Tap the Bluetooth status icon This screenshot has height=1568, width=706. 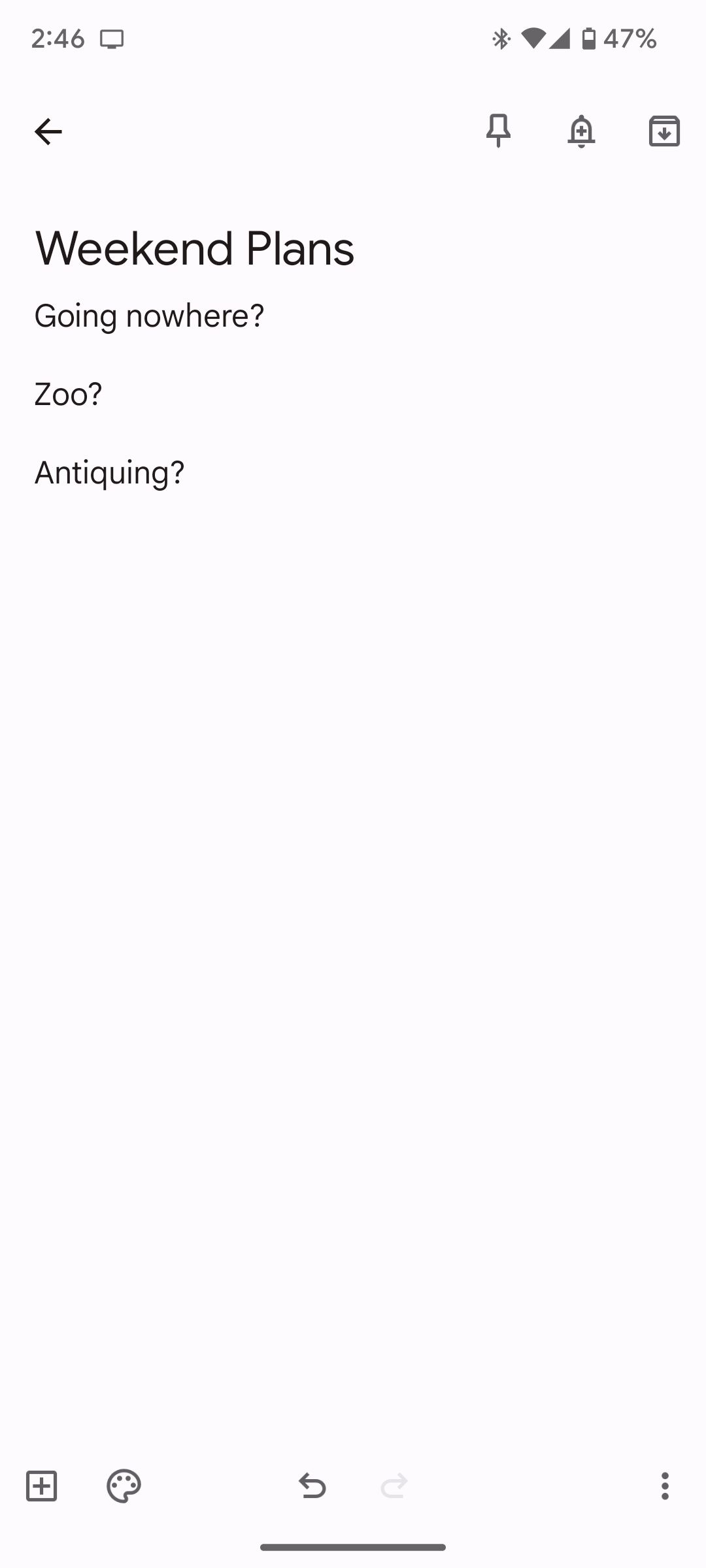[501, 39]
